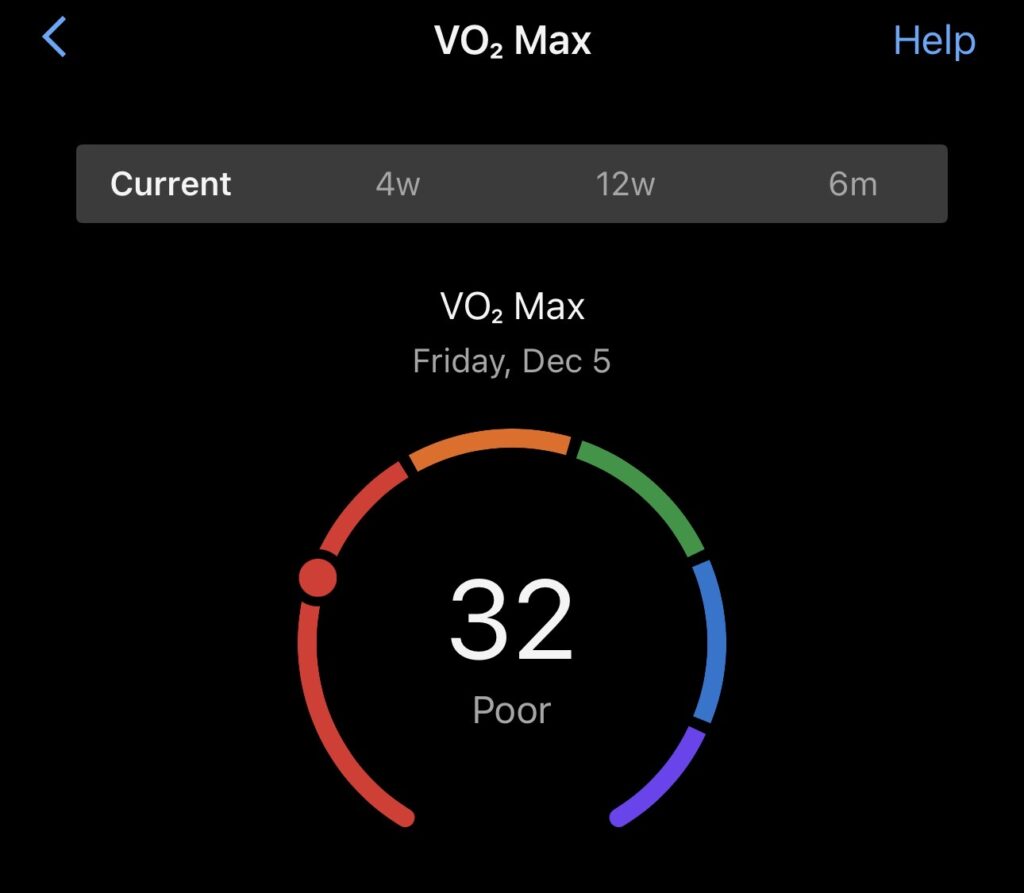Open the Help link
Screen dimensions: 1024x893
coord(933,41)
